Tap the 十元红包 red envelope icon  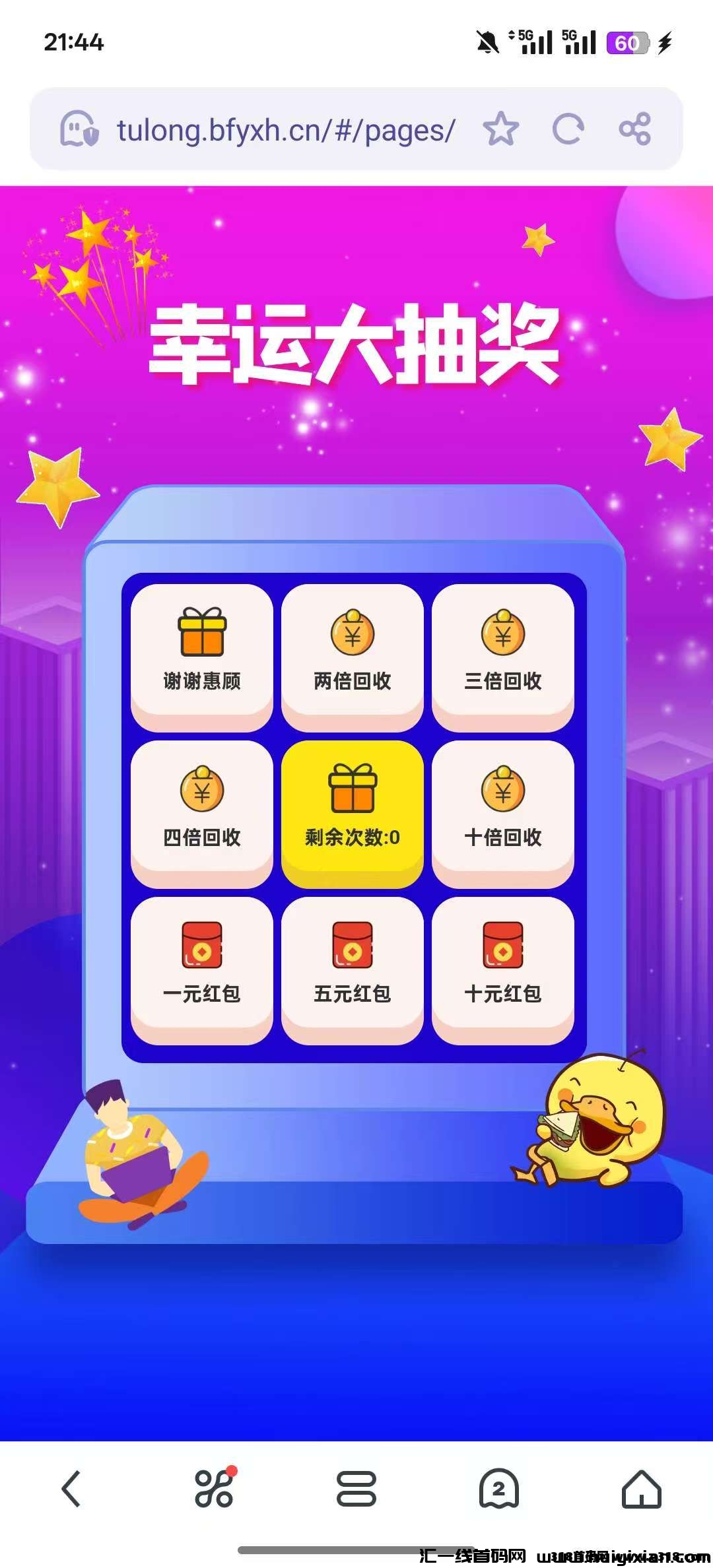pos(503,944)
